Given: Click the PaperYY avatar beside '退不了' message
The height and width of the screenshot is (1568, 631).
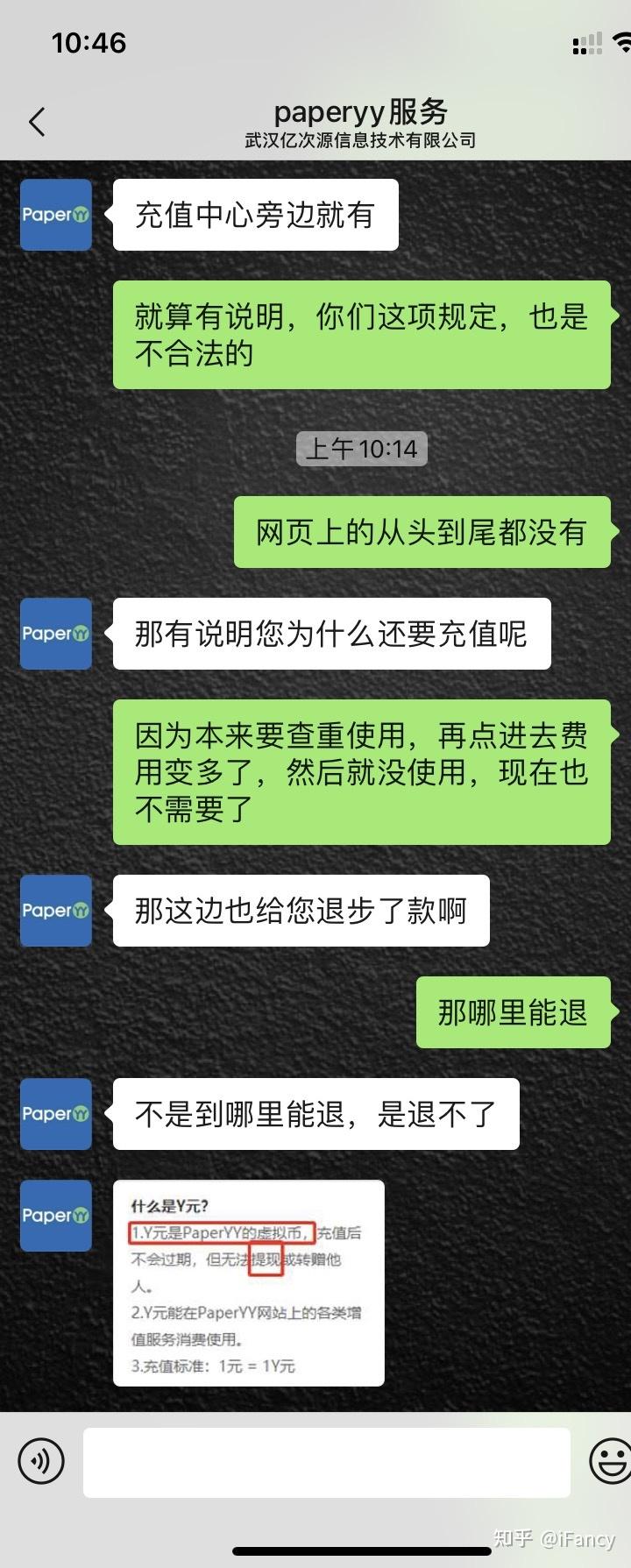Looking at the screenshot, I should click(55, 1115).
